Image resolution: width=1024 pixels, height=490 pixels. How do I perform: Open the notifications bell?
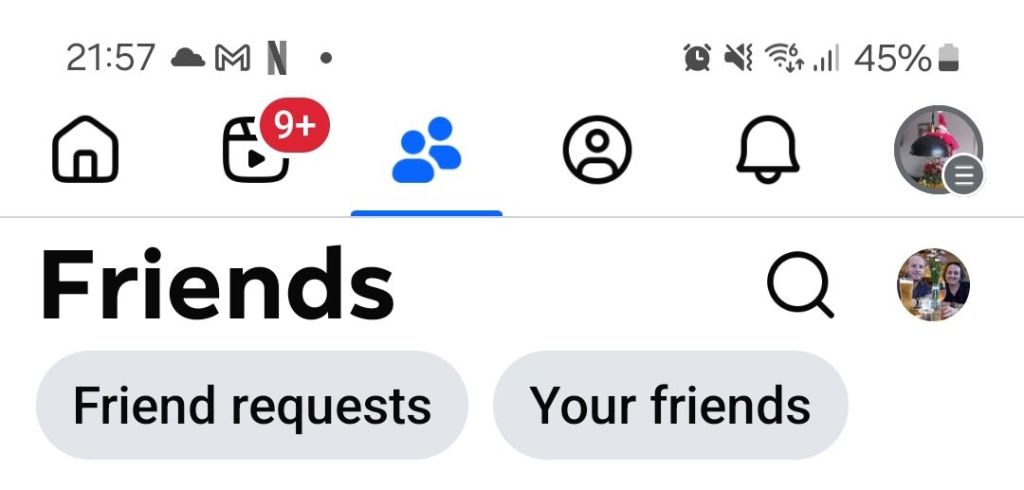pyautogui.click(x=768, y=153)
